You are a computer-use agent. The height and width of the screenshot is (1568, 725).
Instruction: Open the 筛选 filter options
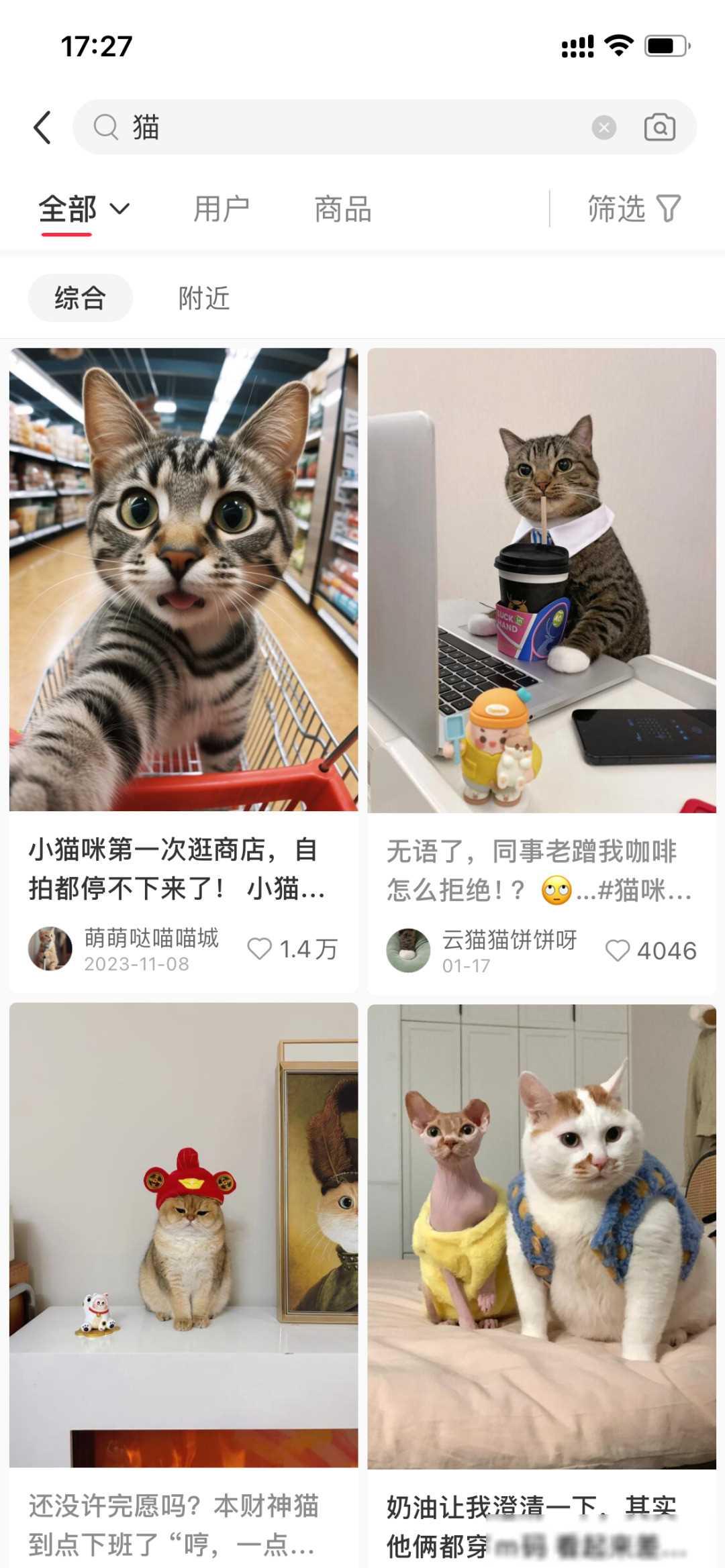(634, 209)
